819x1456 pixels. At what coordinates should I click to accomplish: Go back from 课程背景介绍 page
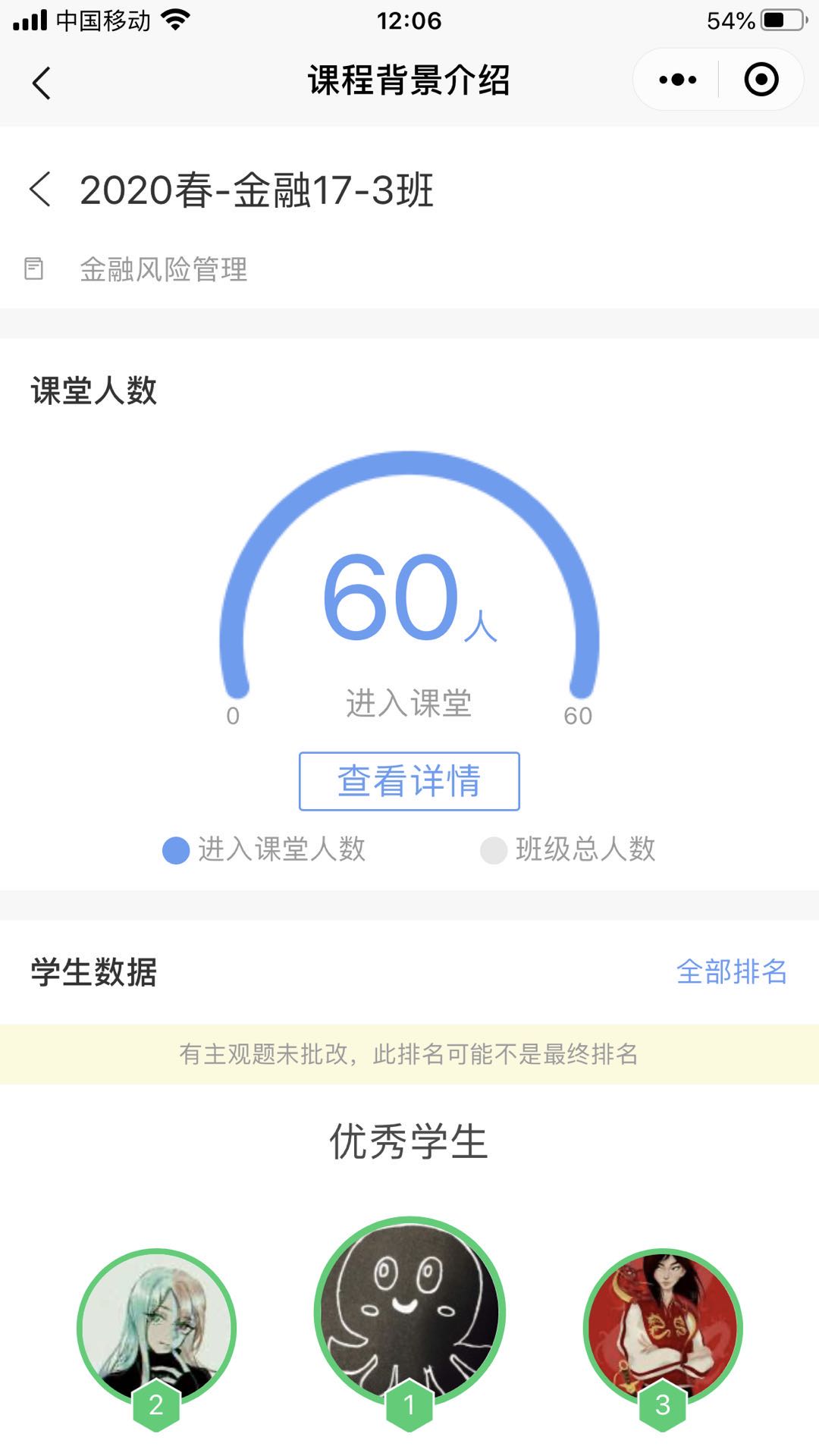click(42, 83)
